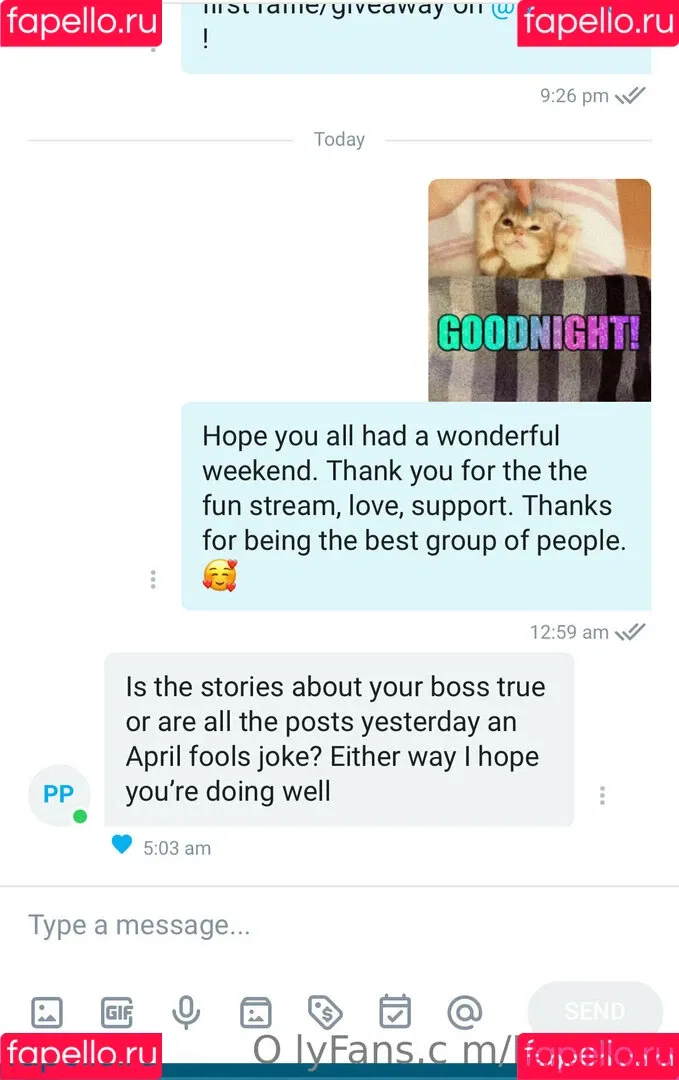Record a voice message with microphone
The image size is (679, 1080).
186,1012
